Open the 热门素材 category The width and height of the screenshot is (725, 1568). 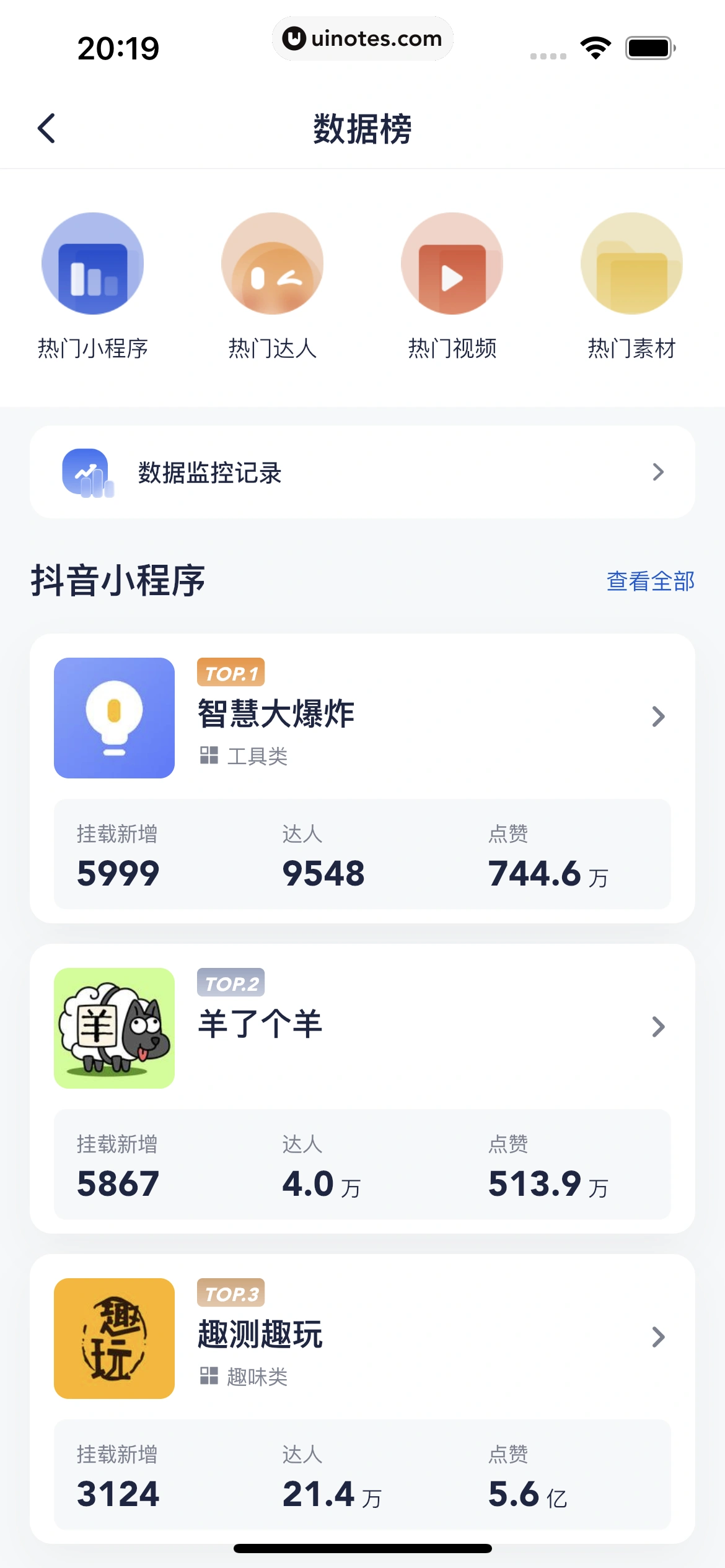pos(631,286)
